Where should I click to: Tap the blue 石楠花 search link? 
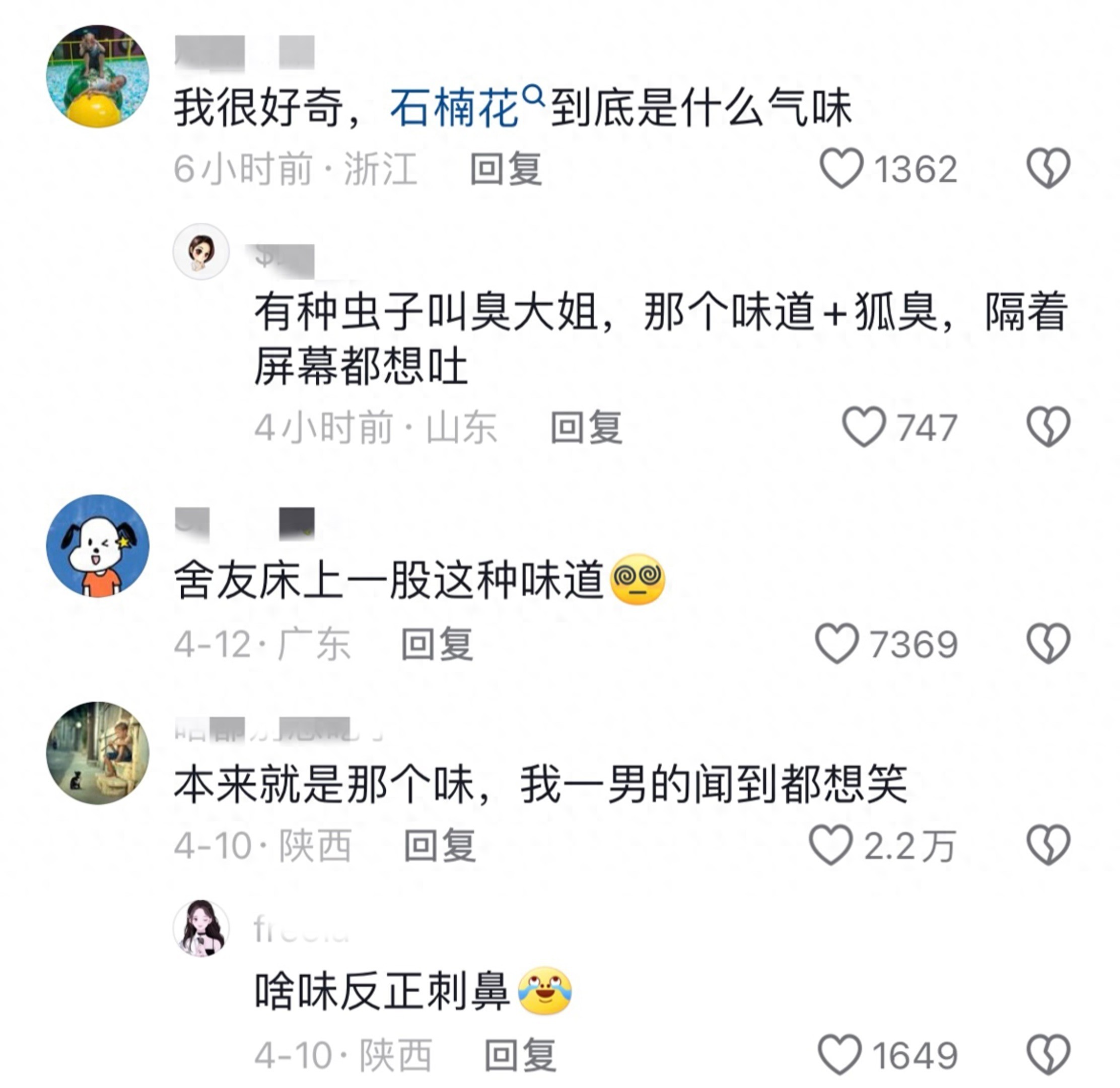pos(454,107)
